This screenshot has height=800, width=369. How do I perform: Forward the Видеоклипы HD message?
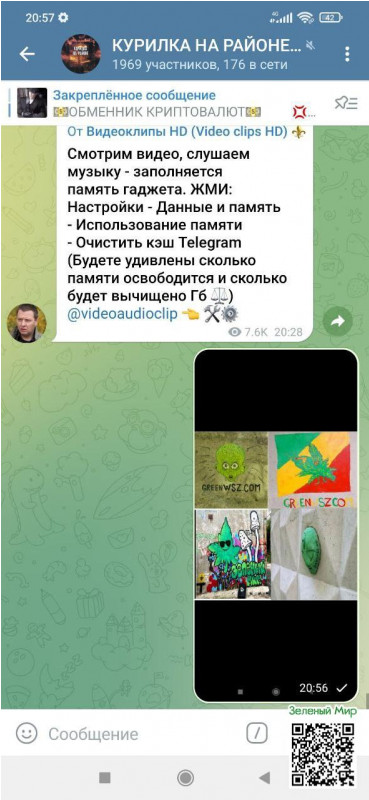pyautogui.click(x=337, y=321)
